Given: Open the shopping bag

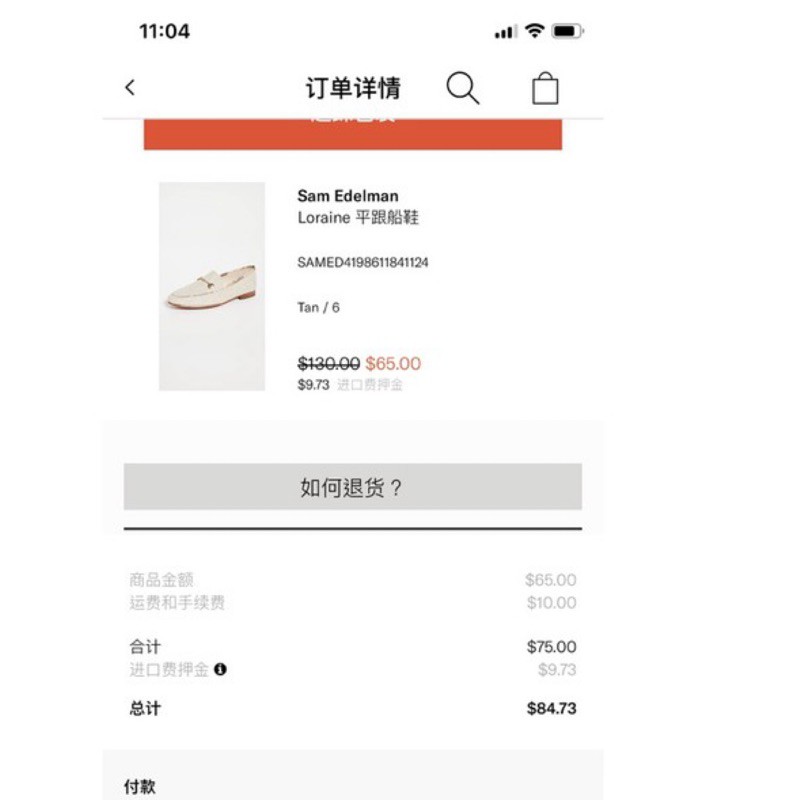Looking at the screenshot, I should (x=545, y=88).
